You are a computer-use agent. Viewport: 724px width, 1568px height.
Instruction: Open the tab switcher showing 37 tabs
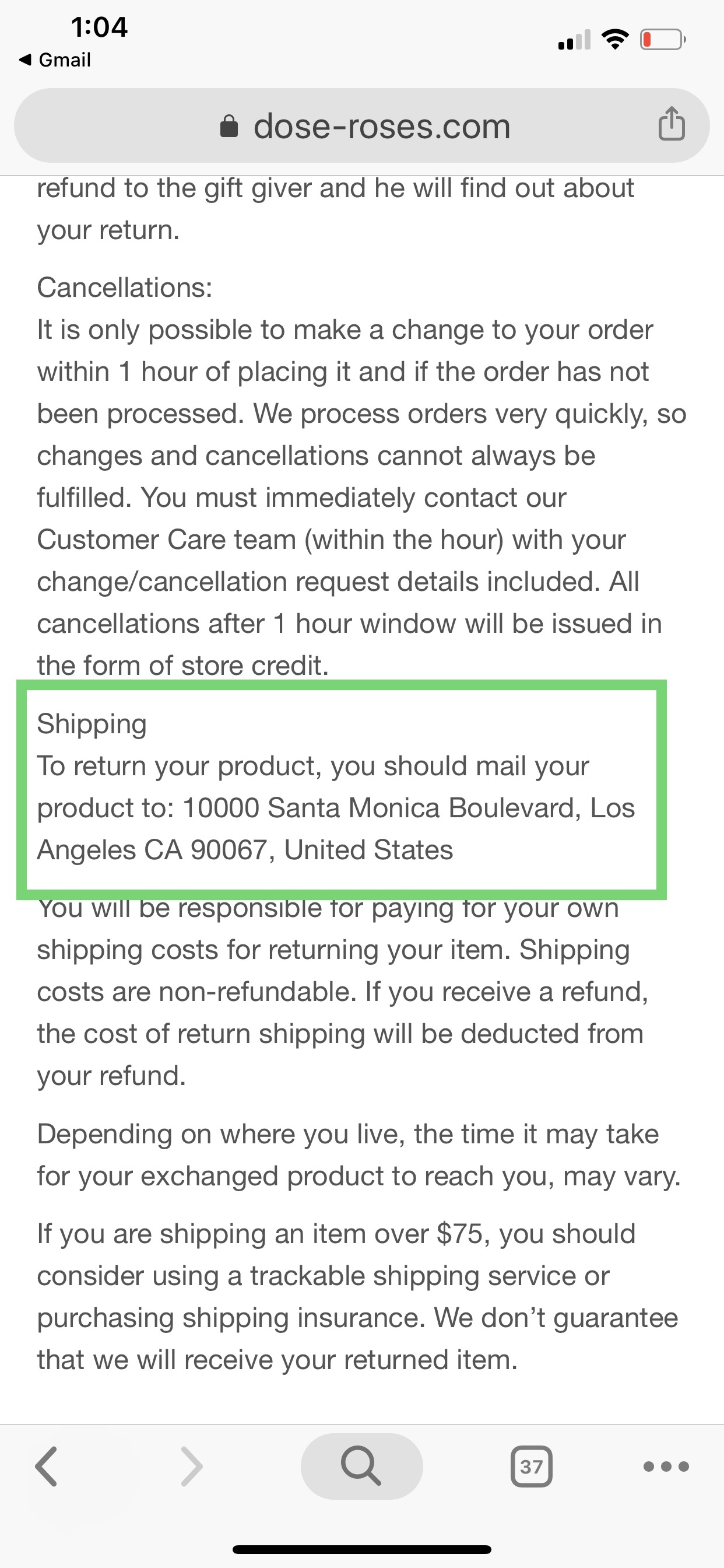531,1466
